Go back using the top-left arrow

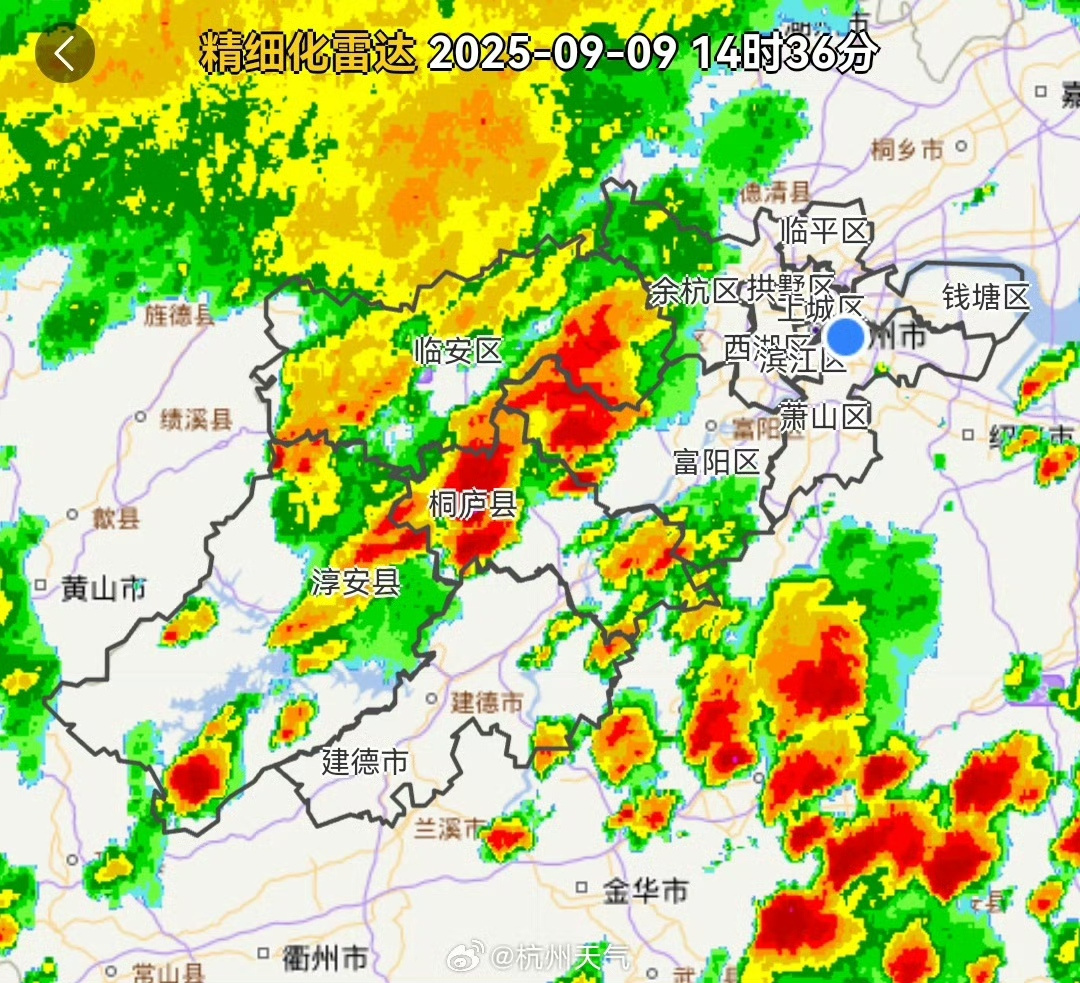point(65,53)
